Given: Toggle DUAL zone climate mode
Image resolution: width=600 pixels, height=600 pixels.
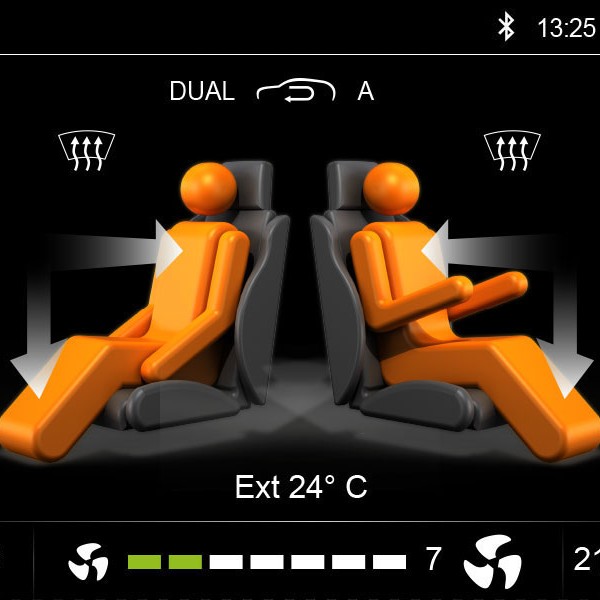Looking at the screenshot, I should [x=202, y=91].
